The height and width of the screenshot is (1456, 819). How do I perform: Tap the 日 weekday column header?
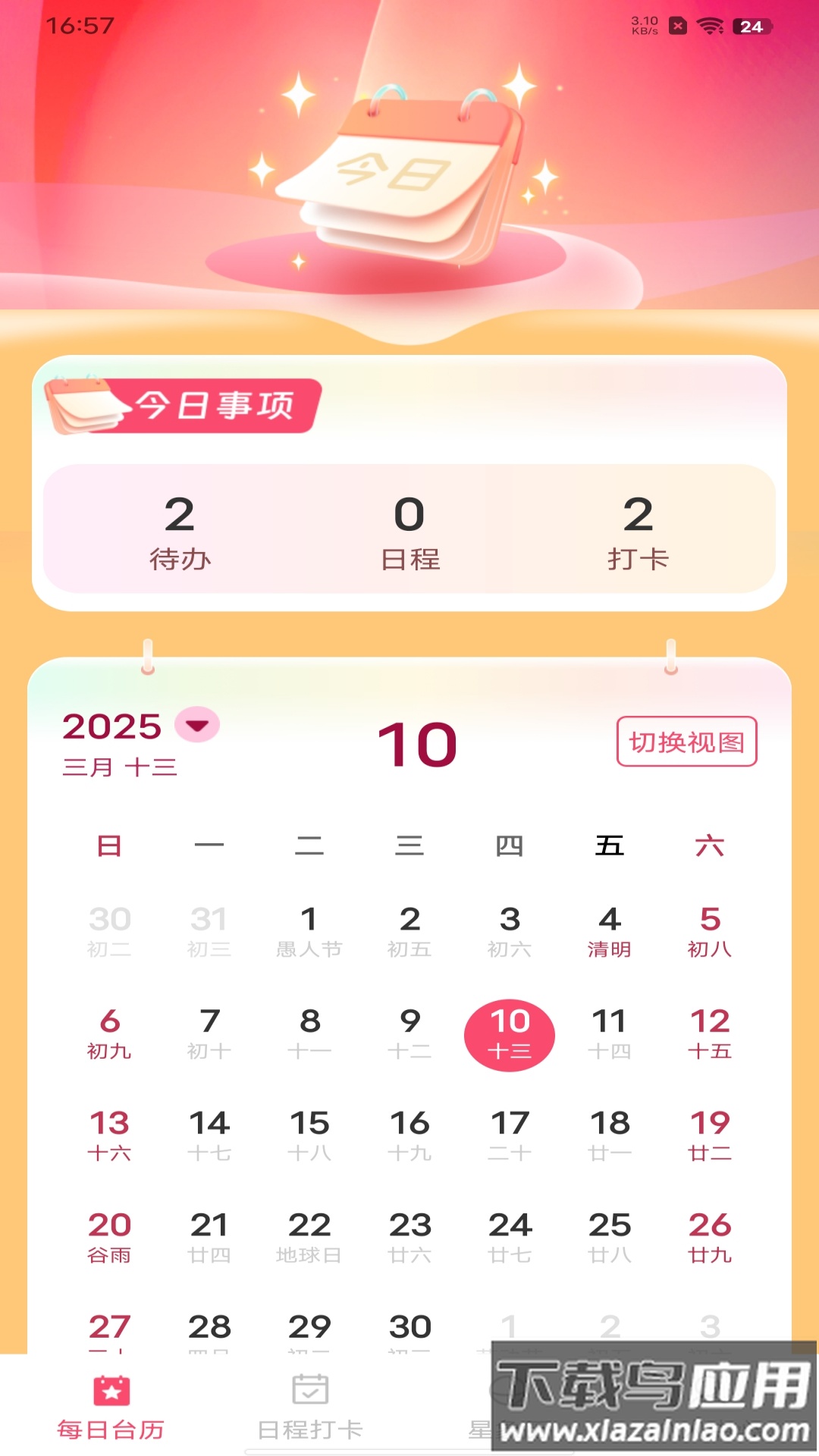[x=110, y=847]
